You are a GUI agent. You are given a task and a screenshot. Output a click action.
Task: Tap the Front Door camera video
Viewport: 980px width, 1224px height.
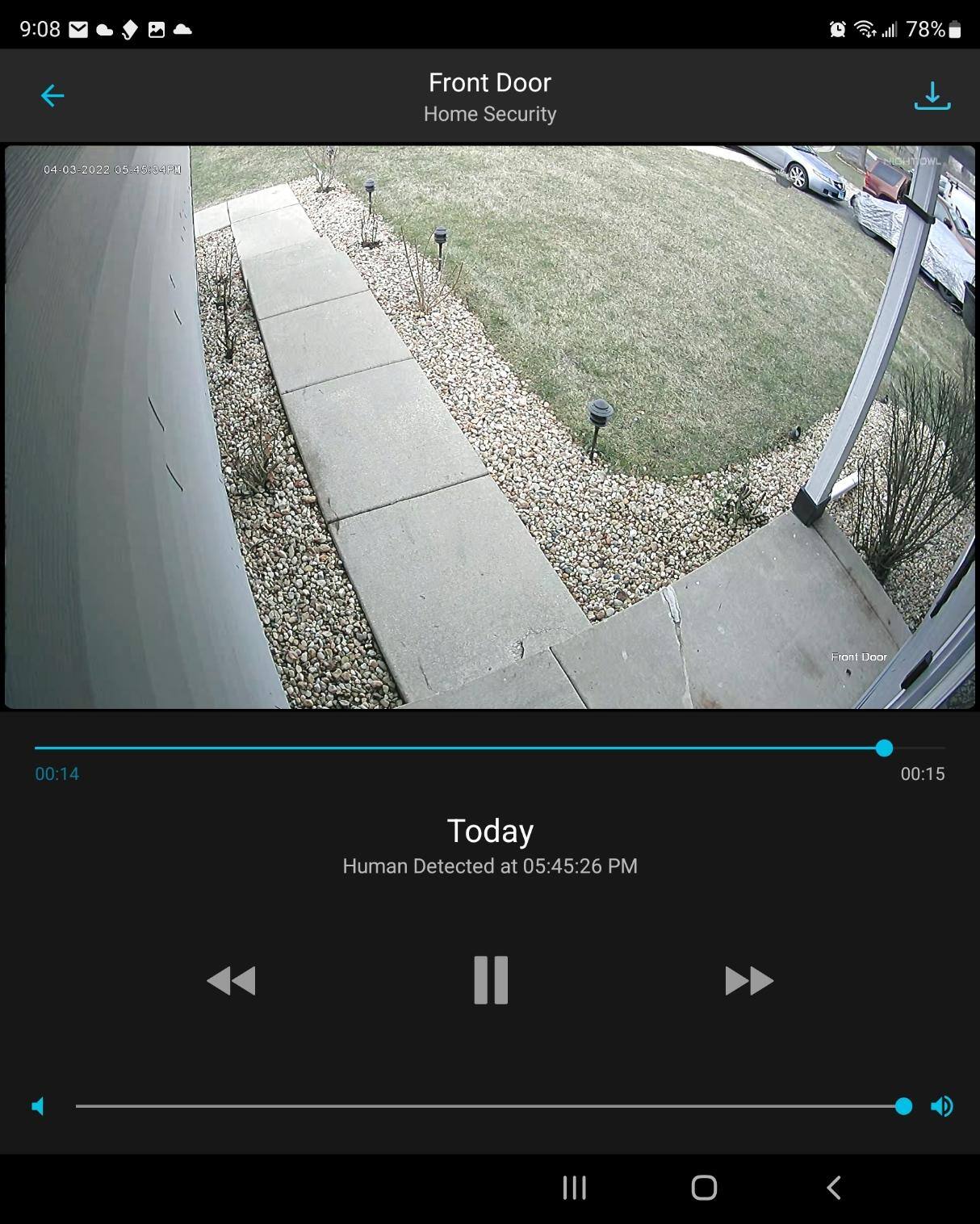click(490, 426)
